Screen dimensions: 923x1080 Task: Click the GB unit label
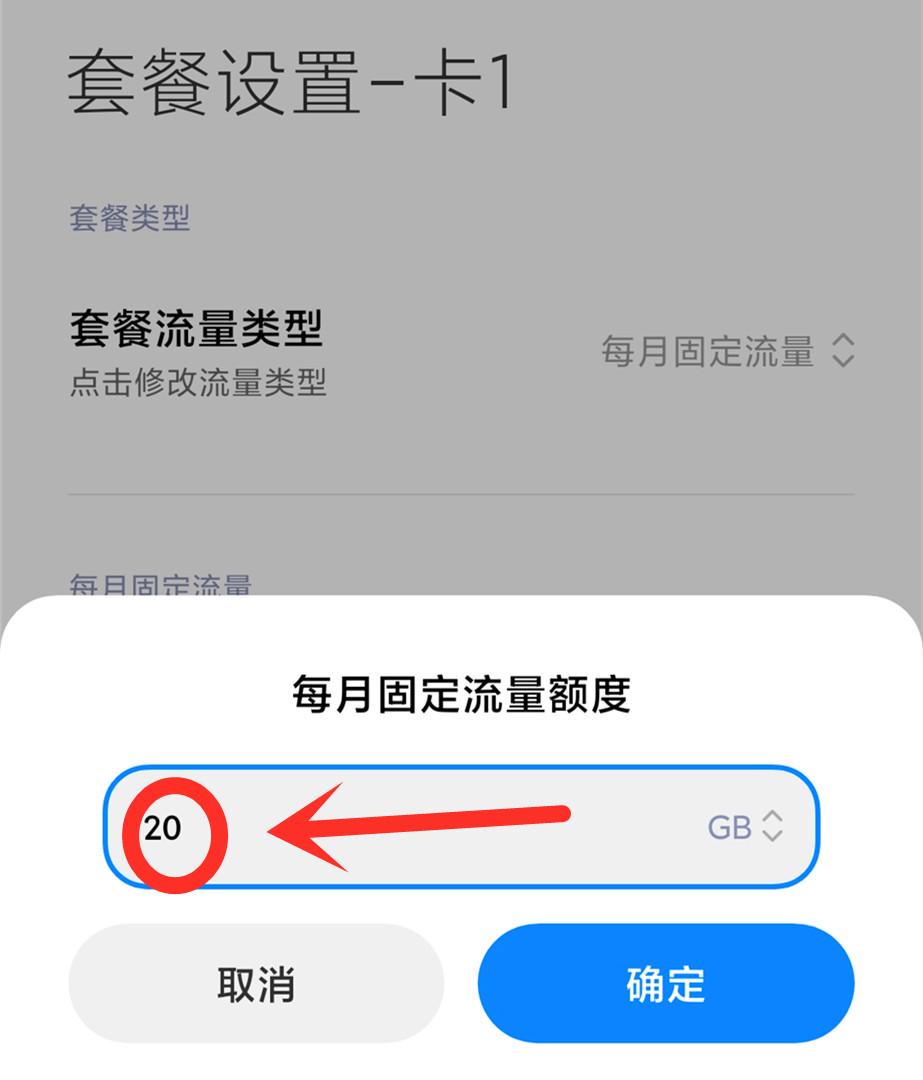(730, 828)
